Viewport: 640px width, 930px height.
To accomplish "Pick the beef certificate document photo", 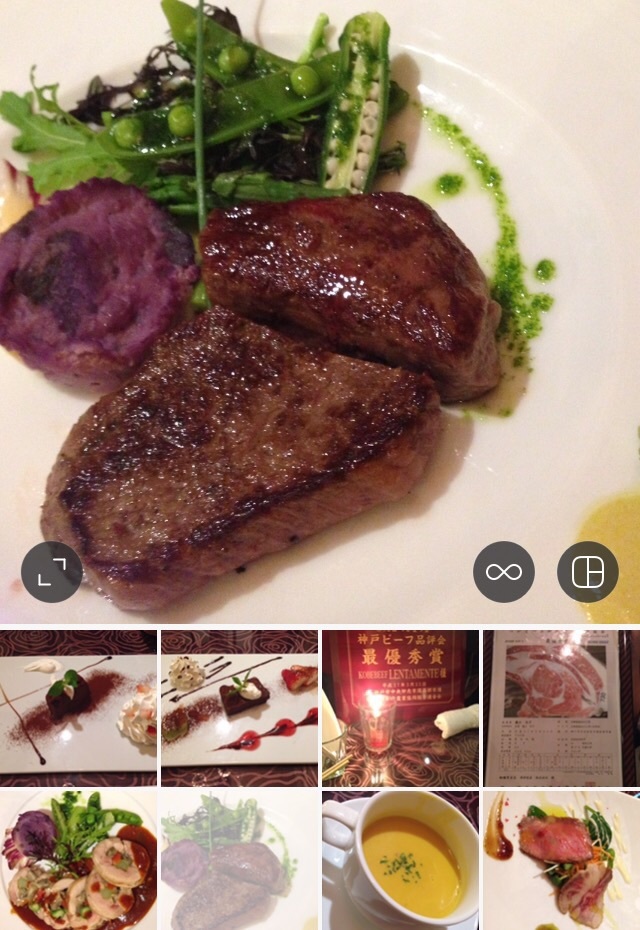I will pos(560,708).
